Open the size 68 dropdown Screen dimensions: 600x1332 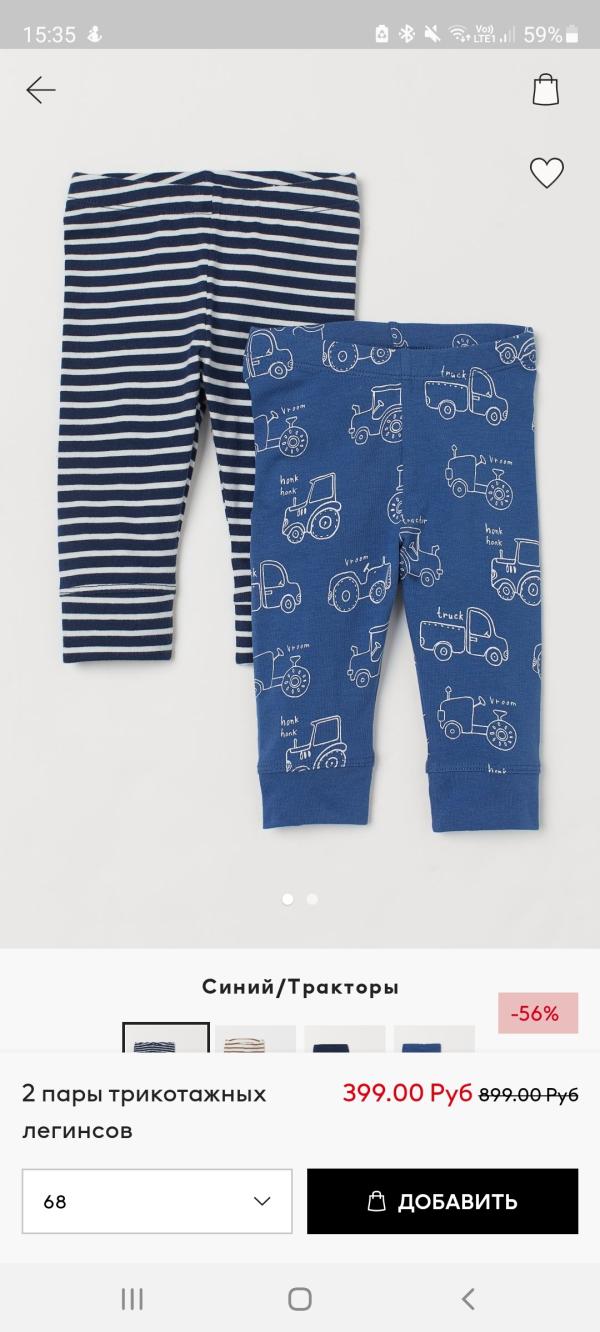tap(157, 1201)
